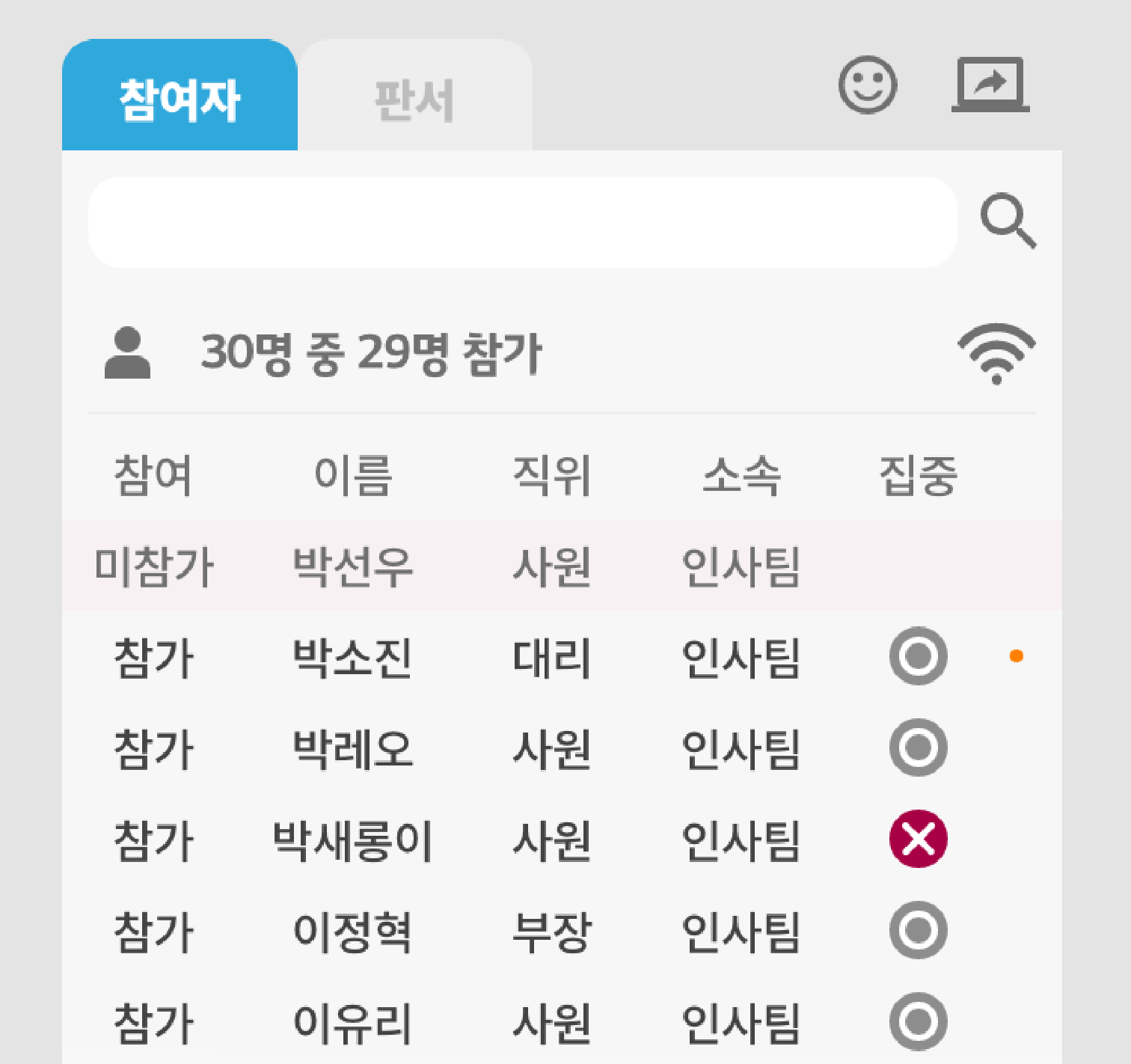Open participant row for 박선우
This screenshot has width=1131, height=1064.
pyautogui.click(x=352, y=566)
